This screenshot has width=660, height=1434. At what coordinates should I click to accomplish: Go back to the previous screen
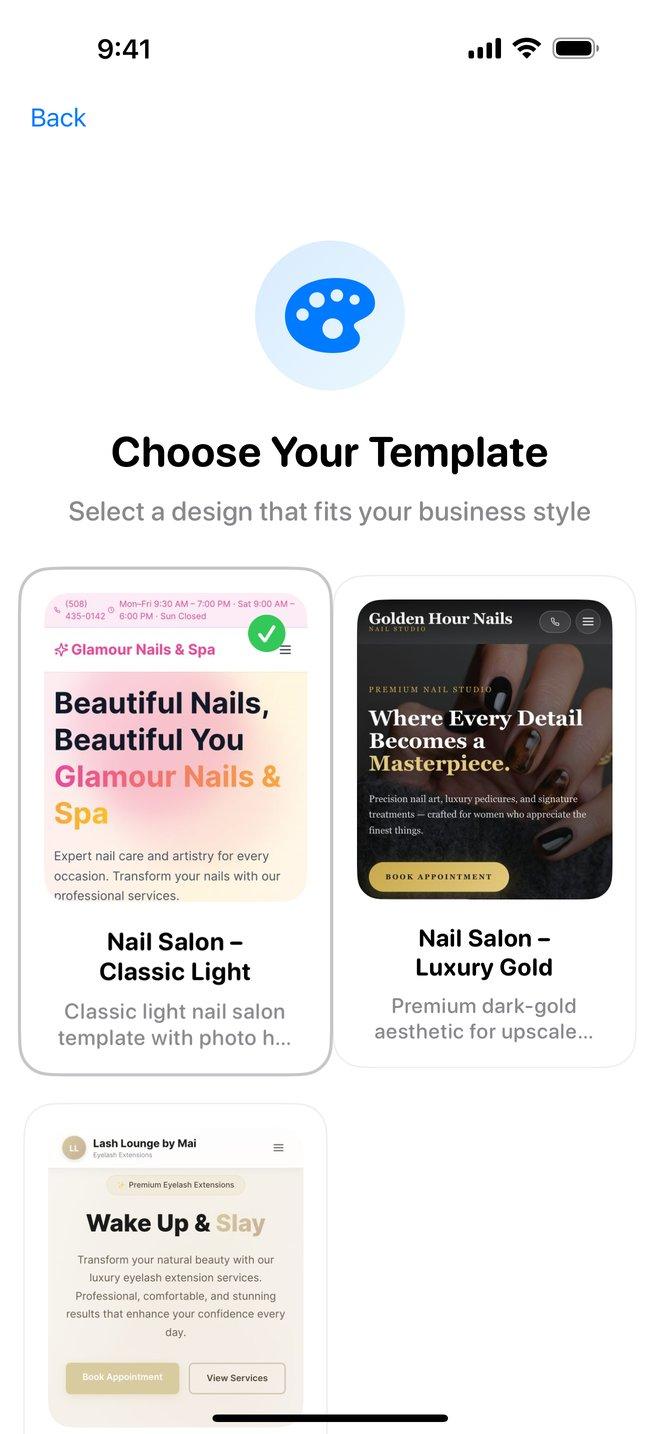(58, 118)
